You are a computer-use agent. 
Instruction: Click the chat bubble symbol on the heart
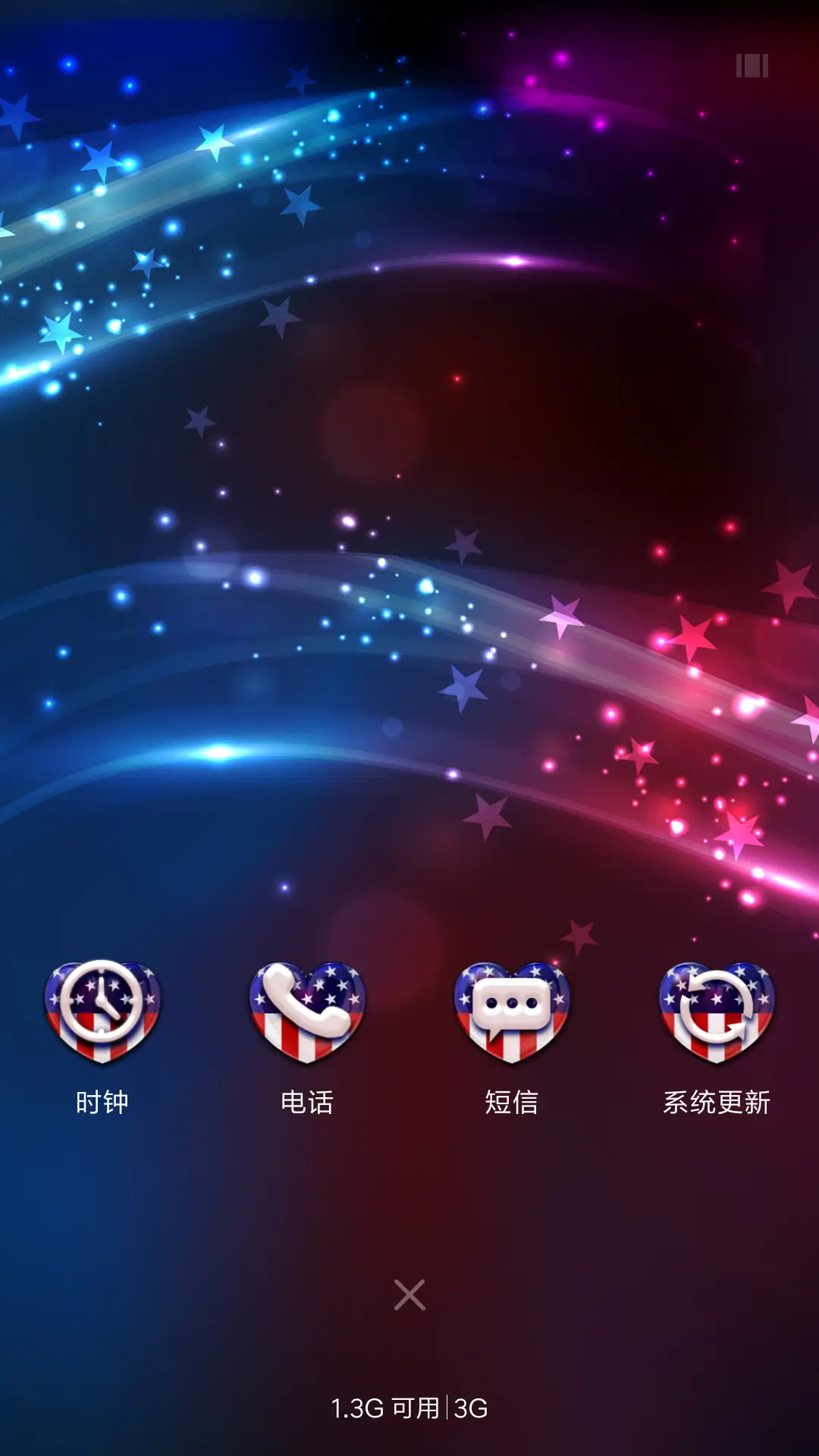click(512, 1001)
